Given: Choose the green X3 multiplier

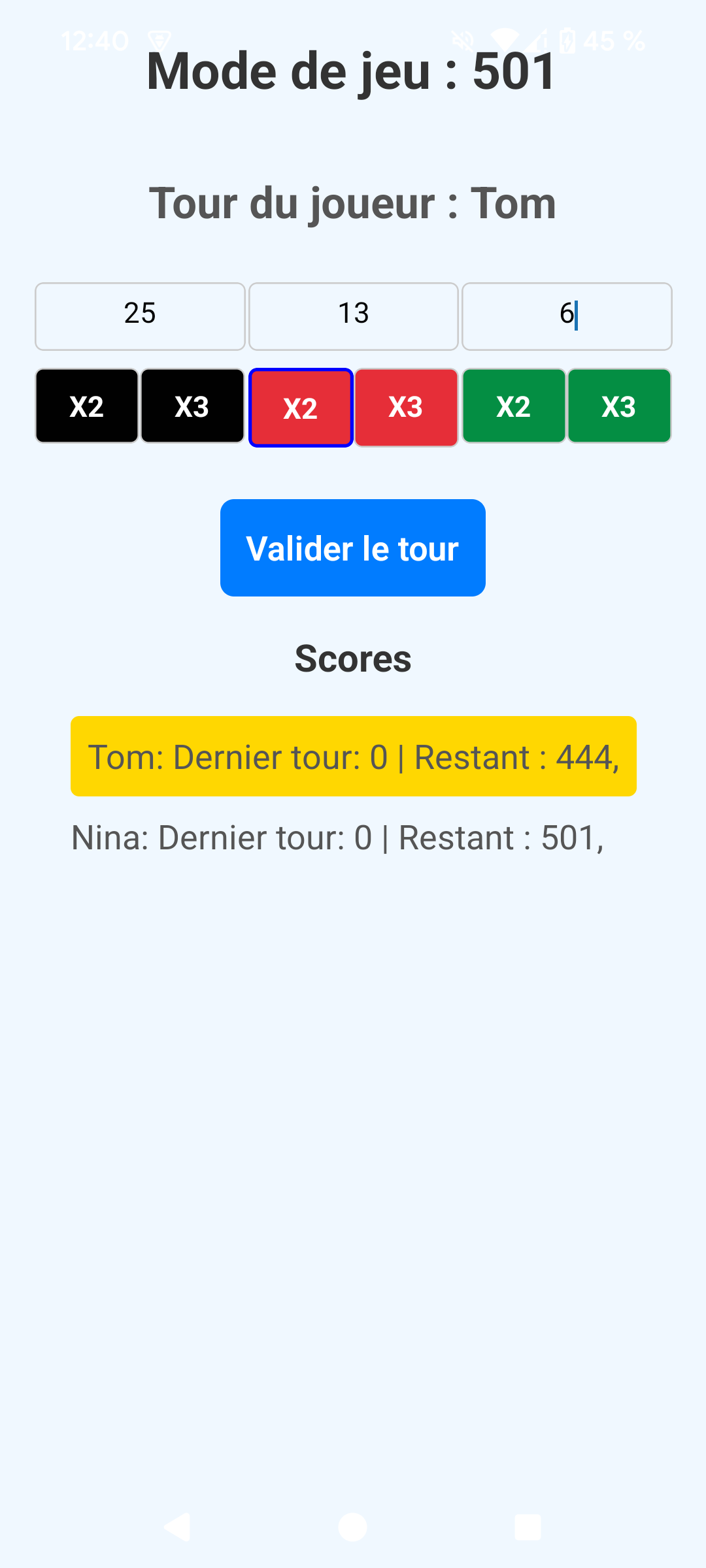Looking at the screenshot, I should pyautogui.click(x=619, y=406).
